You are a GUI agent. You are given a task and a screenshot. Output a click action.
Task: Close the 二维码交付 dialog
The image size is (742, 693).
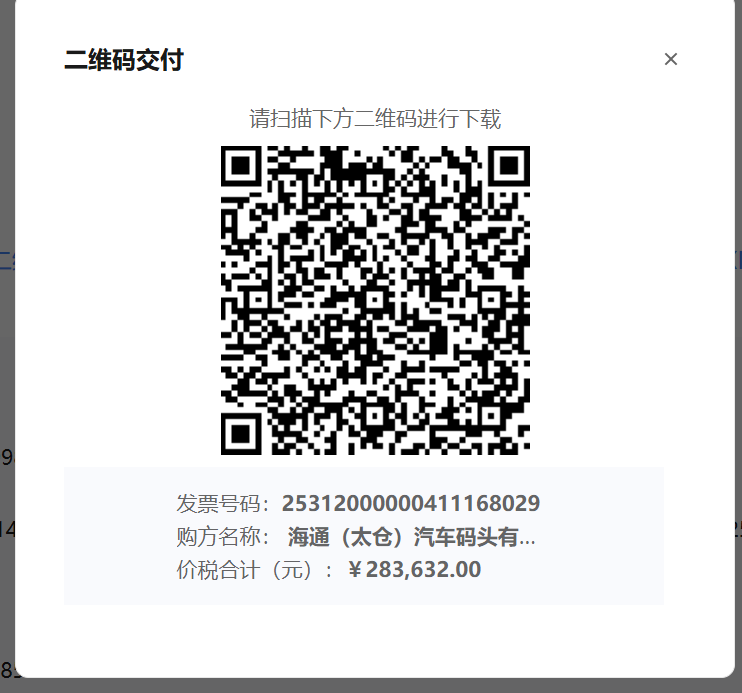click(x=671, y=59)
